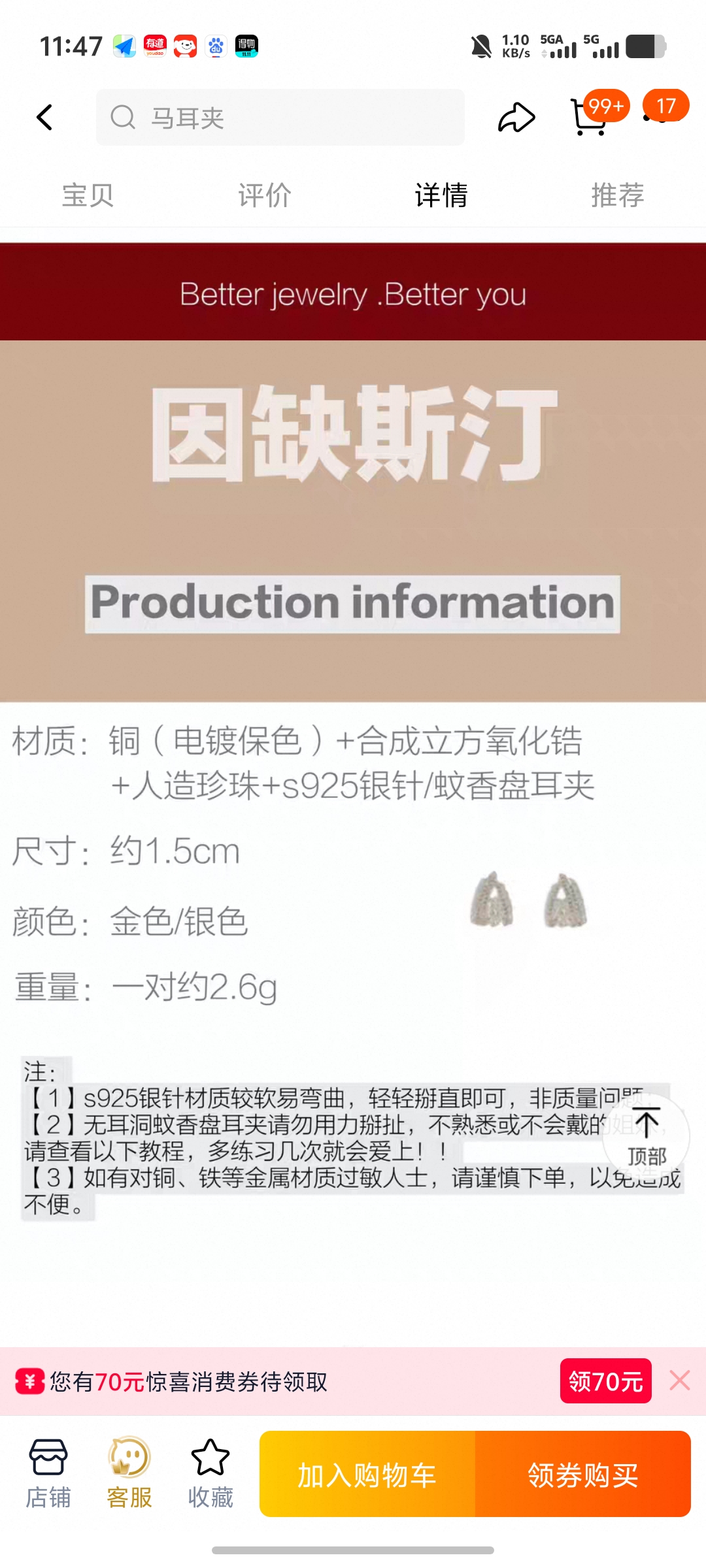706x1568 pixels.
Task: Jump to top with 顶部 button
Action: coord(647,1137)
